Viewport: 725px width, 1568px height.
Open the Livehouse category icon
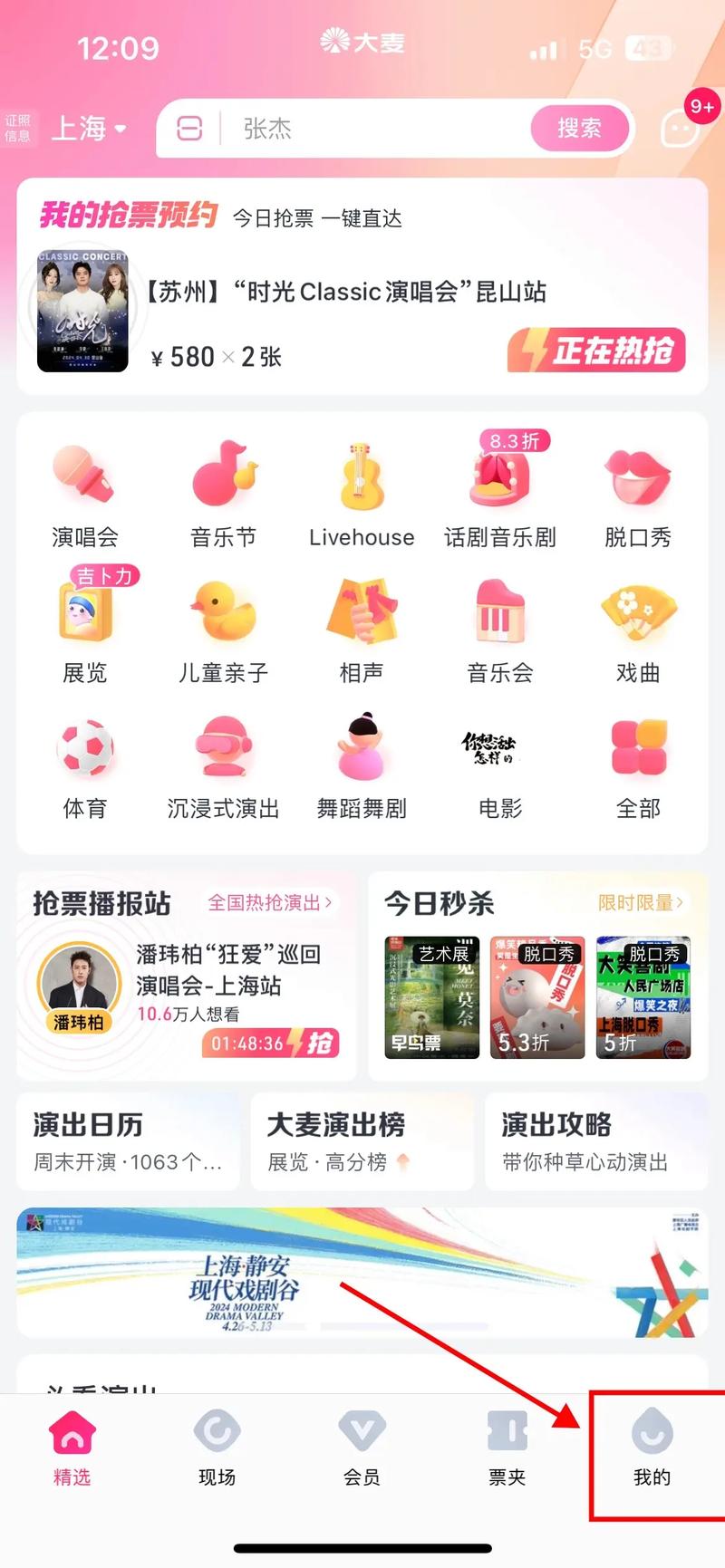(362, 489)
